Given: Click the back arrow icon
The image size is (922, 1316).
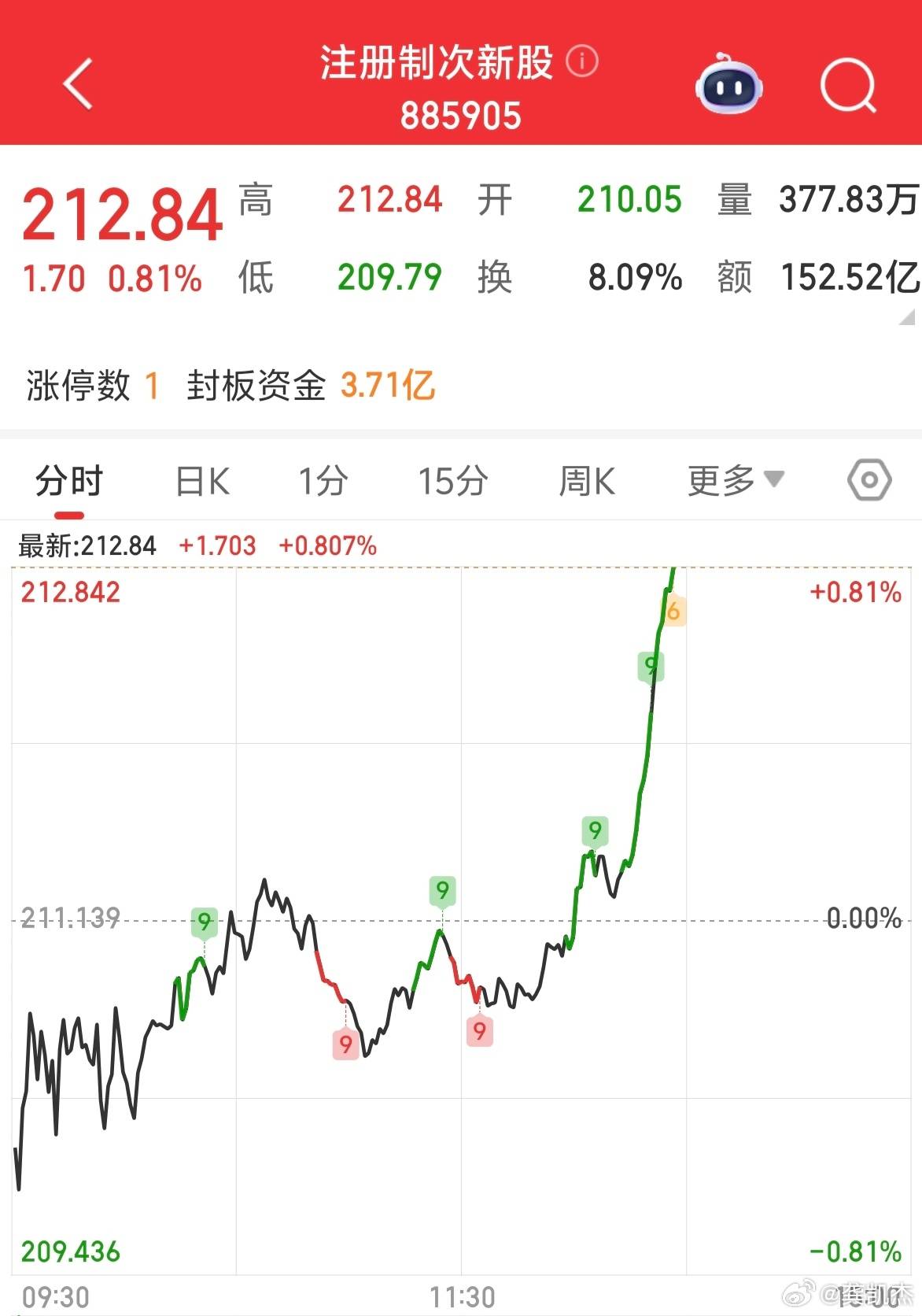Looking at the screenshot, I should [x=78, y=83].
